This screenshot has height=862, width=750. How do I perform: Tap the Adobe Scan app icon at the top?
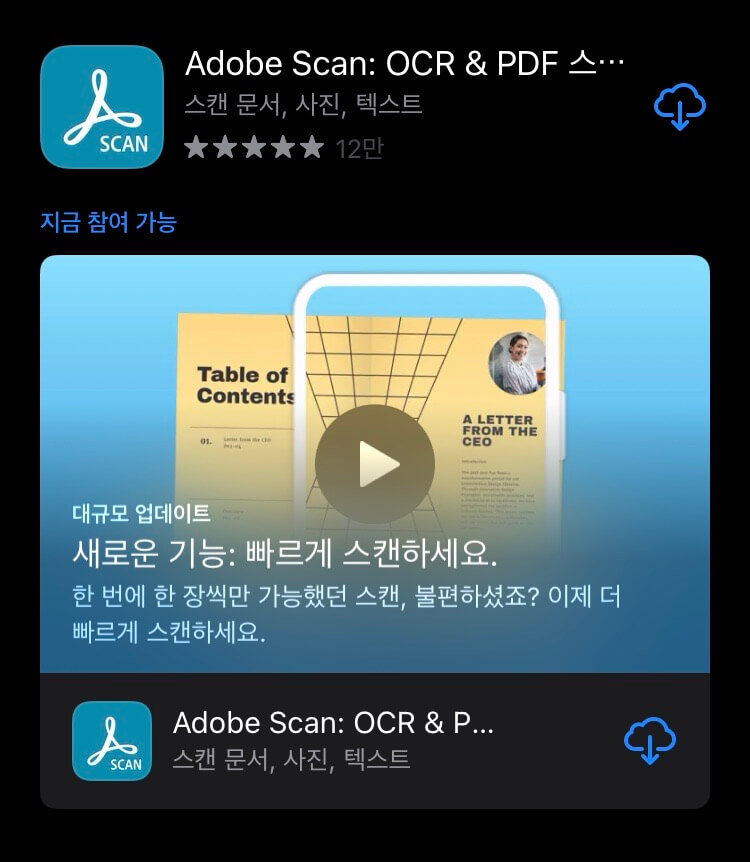coord(103,107)
